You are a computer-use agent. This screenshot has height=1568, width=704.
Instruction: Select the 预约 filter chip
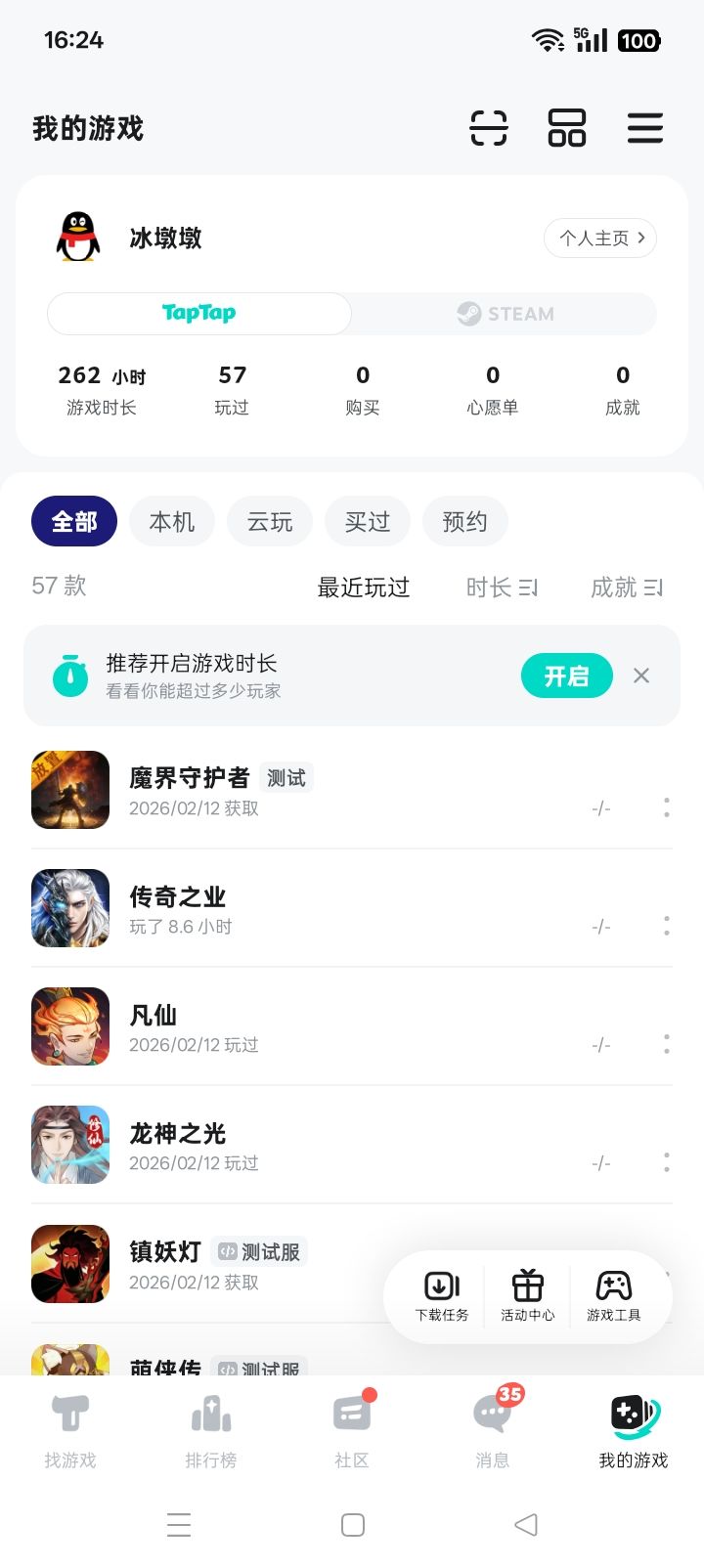[x=465, y=521]
